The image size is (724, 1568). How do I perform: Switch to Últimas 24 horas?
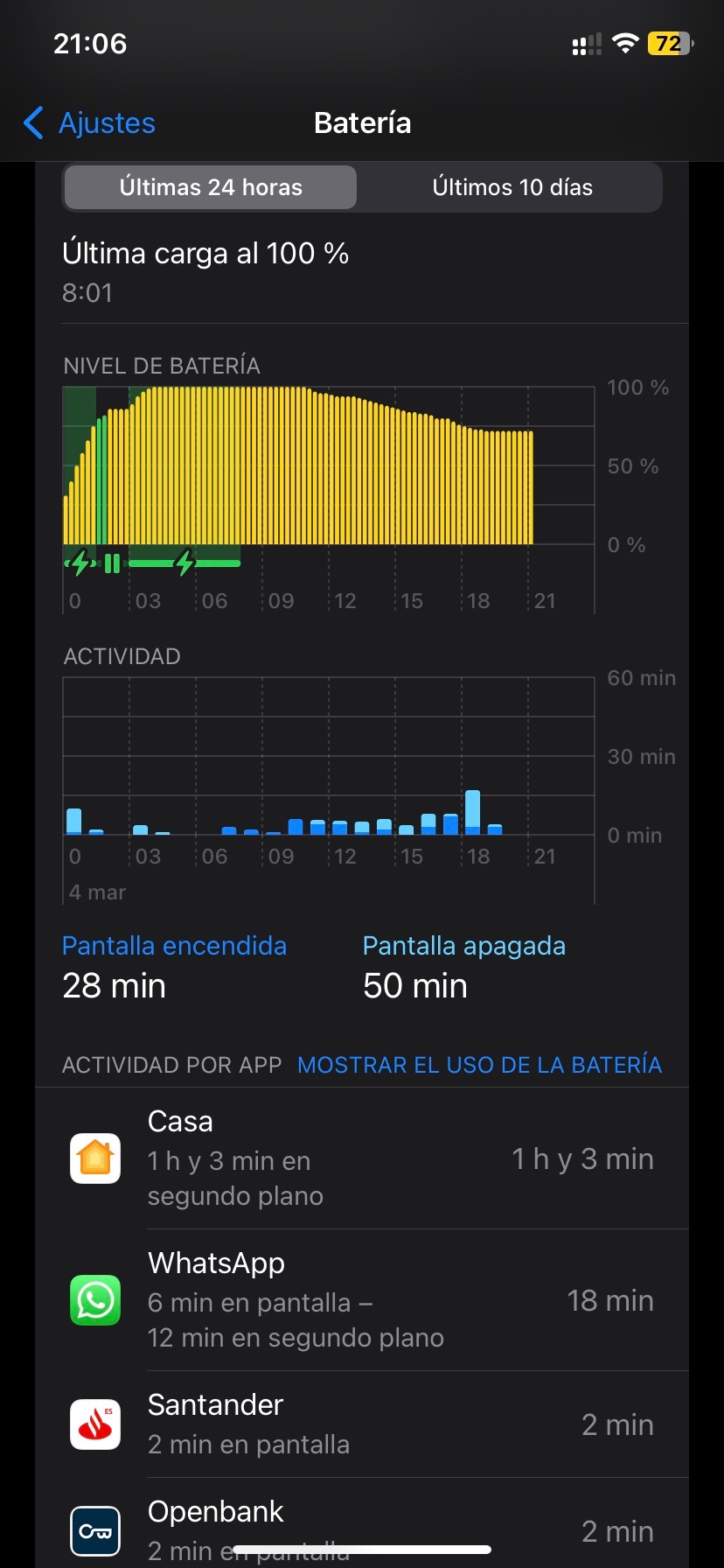click(211, 187)
